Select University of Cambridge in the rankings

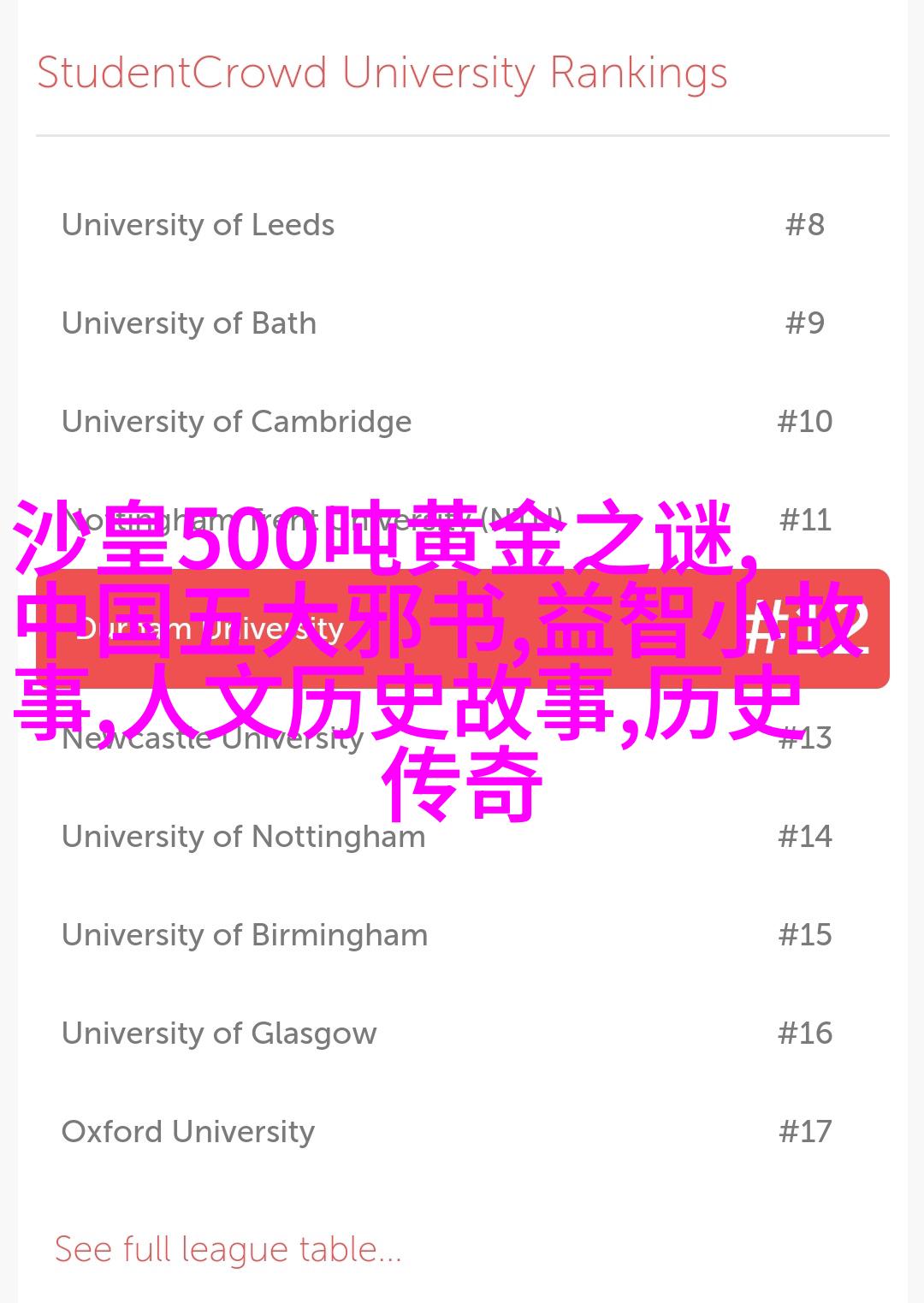[237, 422]
